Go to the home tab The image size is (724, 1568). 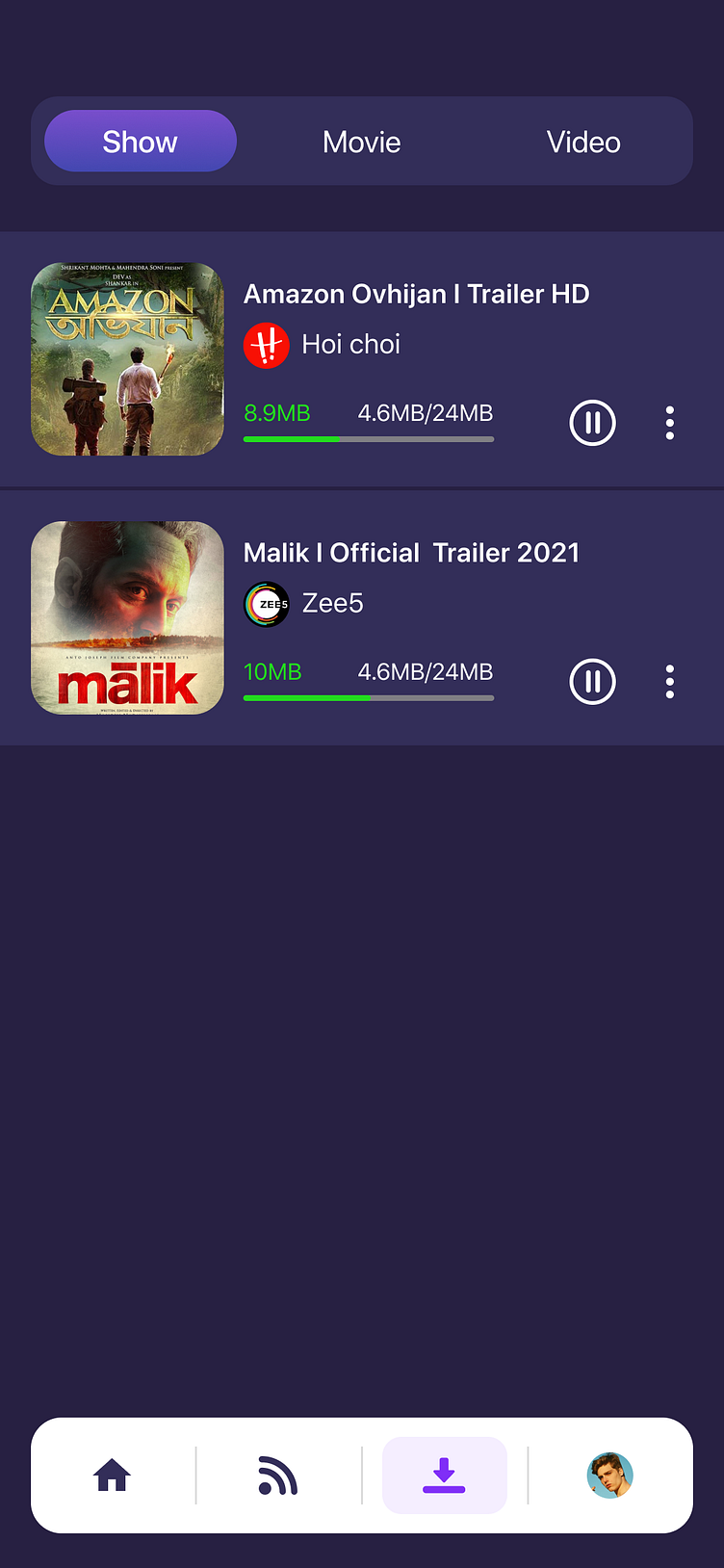113,1475
